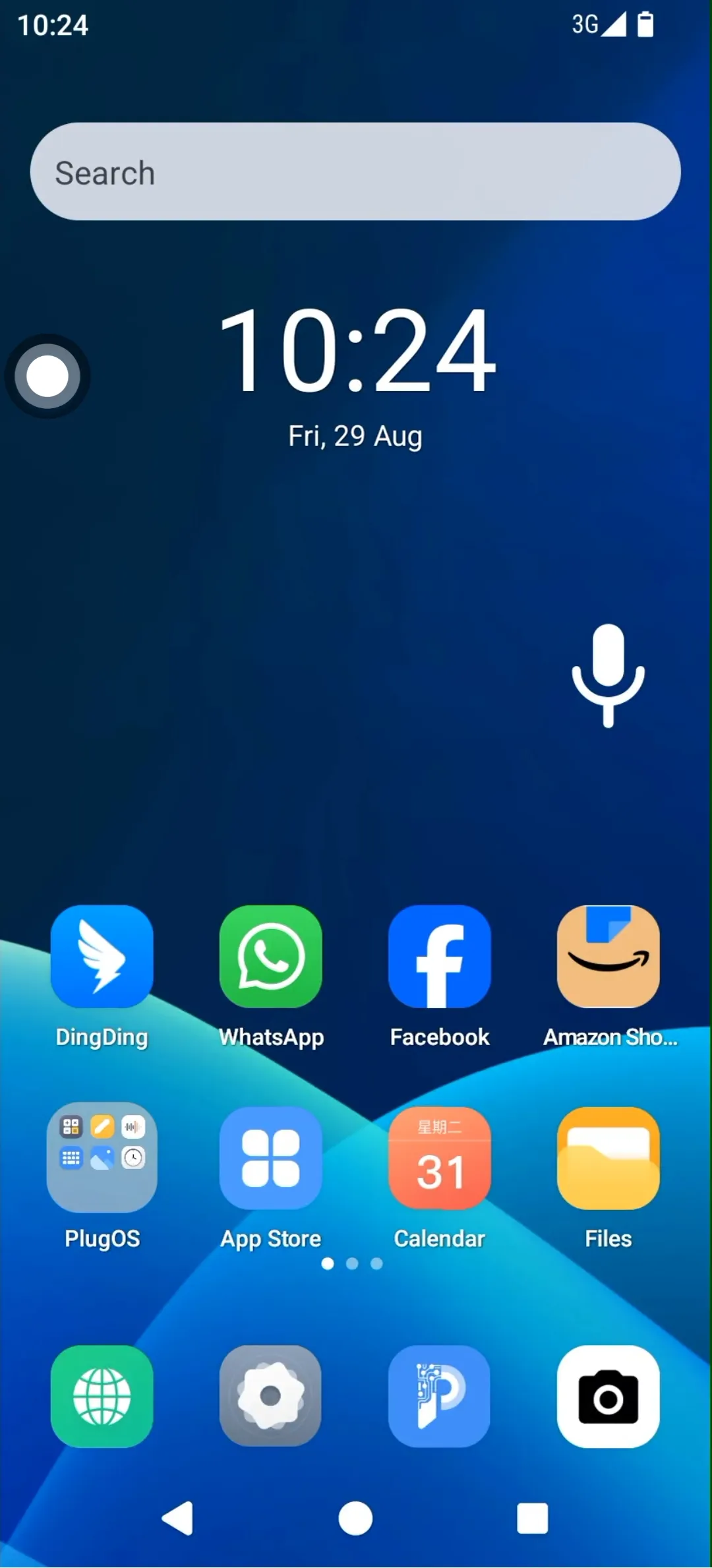The height and width of the screenshot is (1568, 712).
Task: Open recent apps with the square button
Action: tap(533, 1519)
